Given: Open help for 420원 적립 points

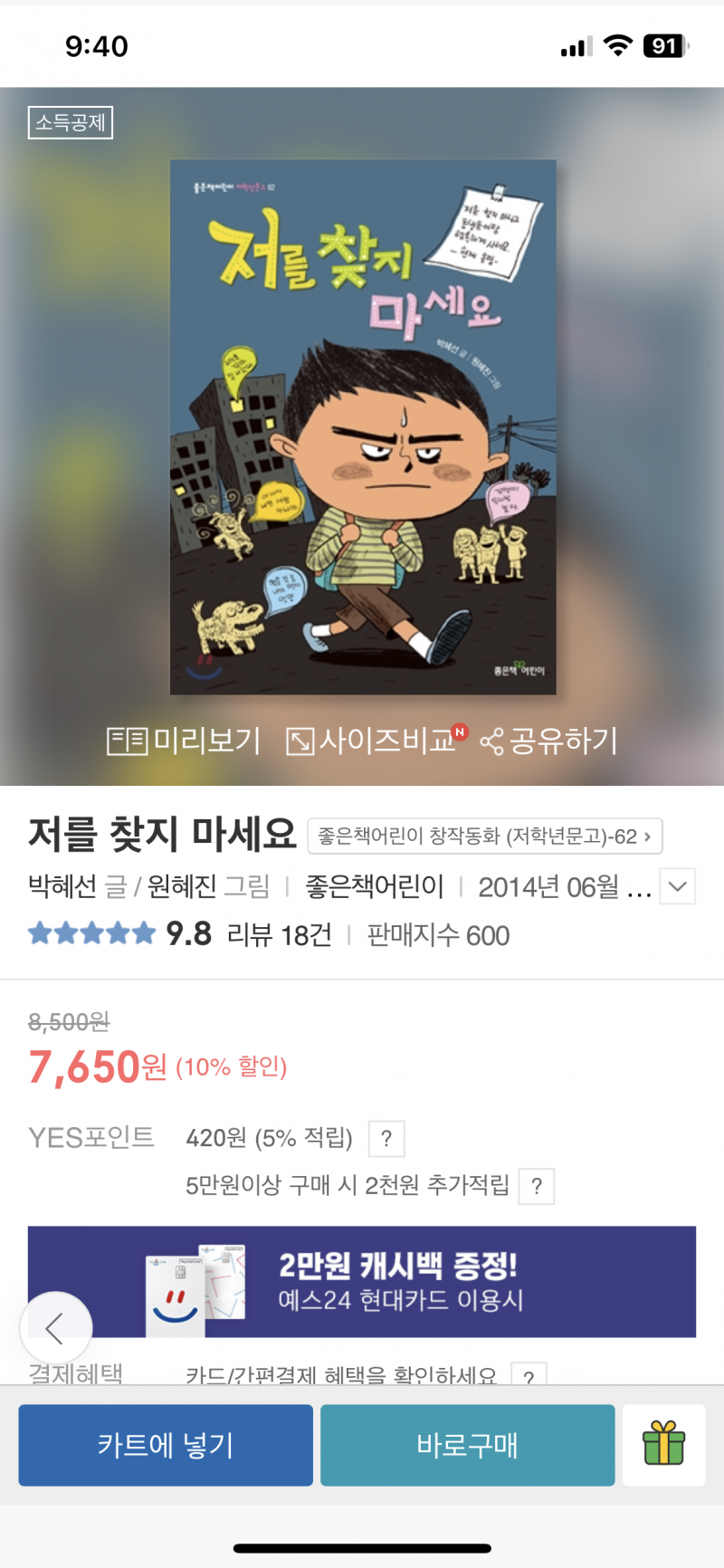Looking at the screenshot, I should 386,1139.
